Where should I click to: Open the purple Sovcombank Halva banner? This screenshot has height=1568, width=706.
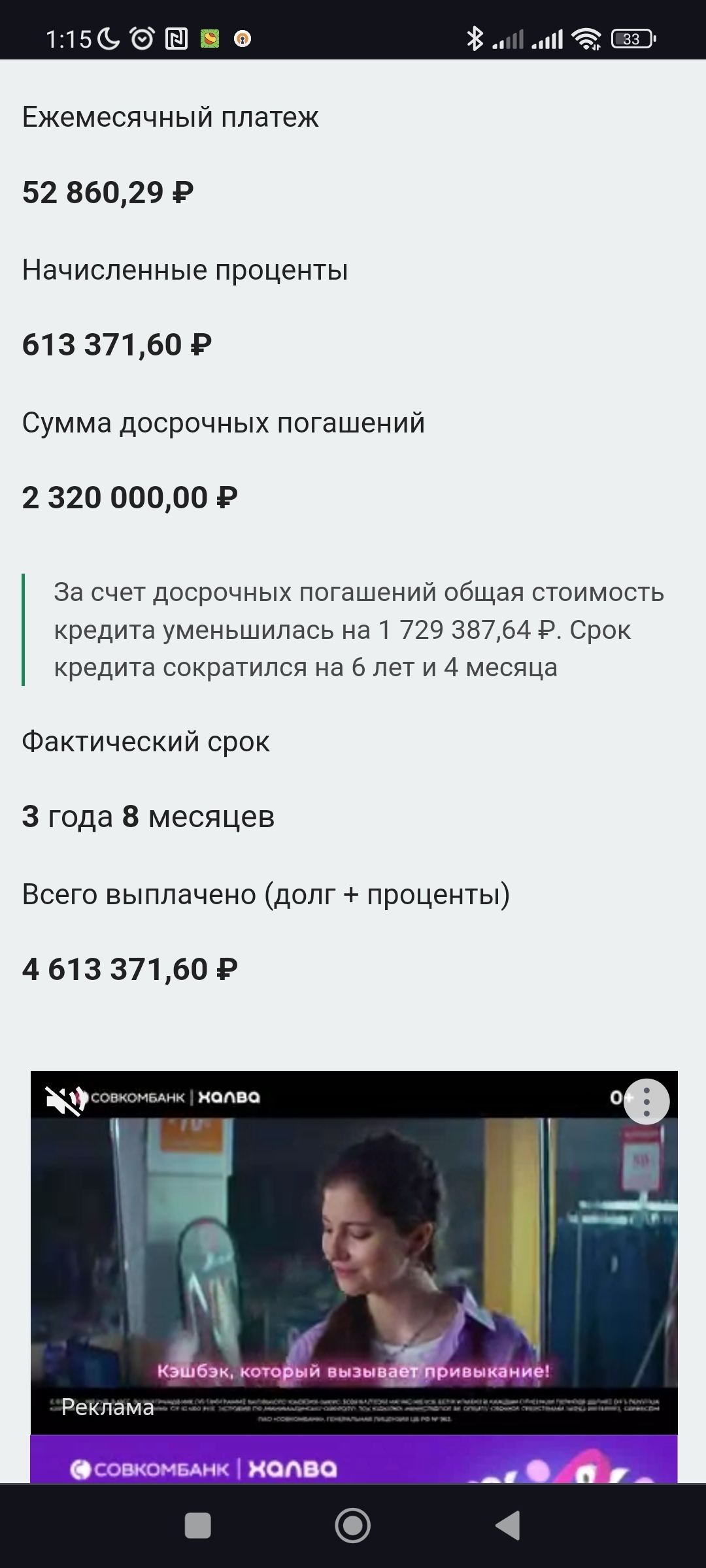[353, 1460]
